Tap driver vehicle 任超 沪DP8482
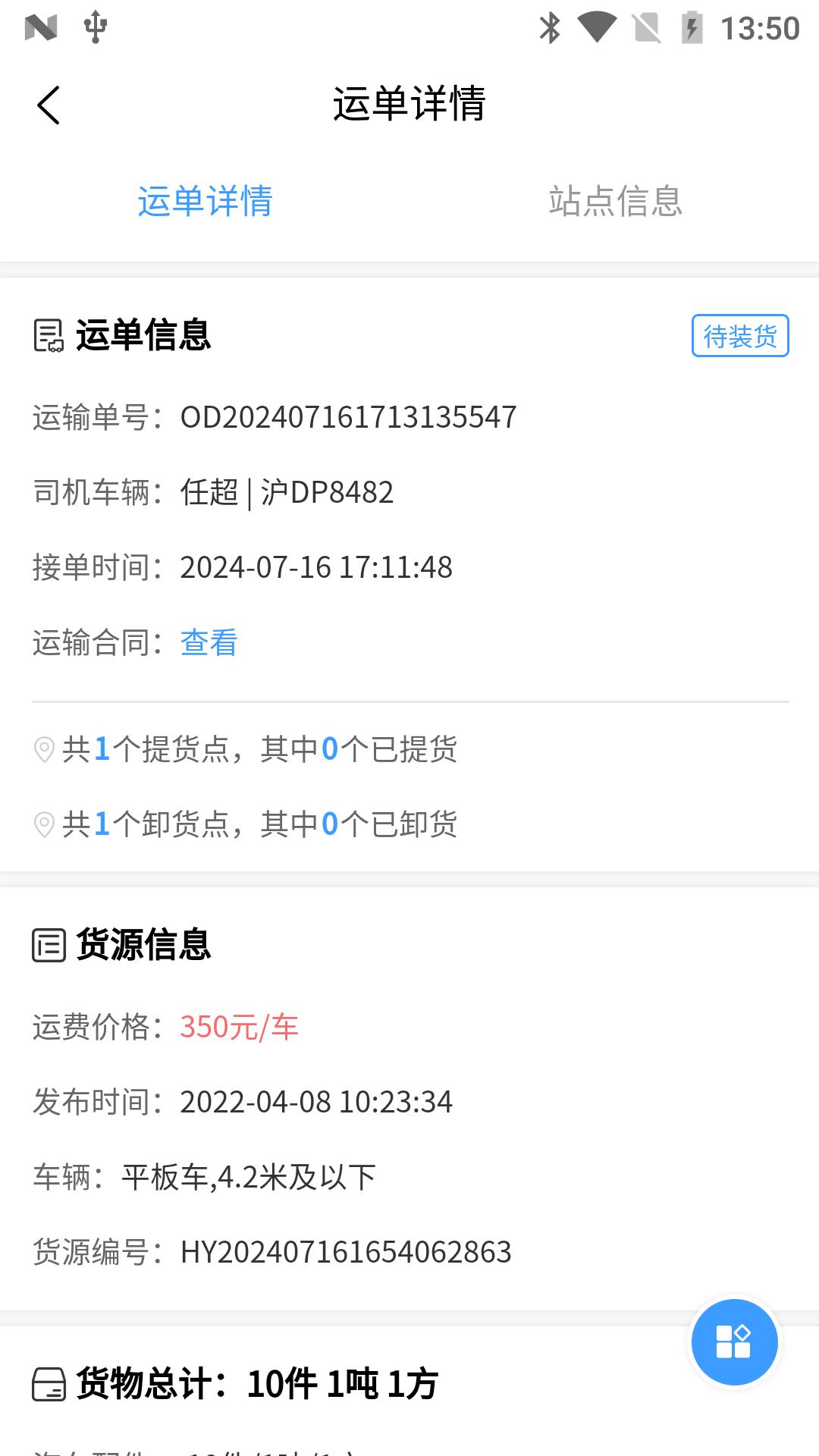Viewport: 819px width, 1456px height. [286, 491]
